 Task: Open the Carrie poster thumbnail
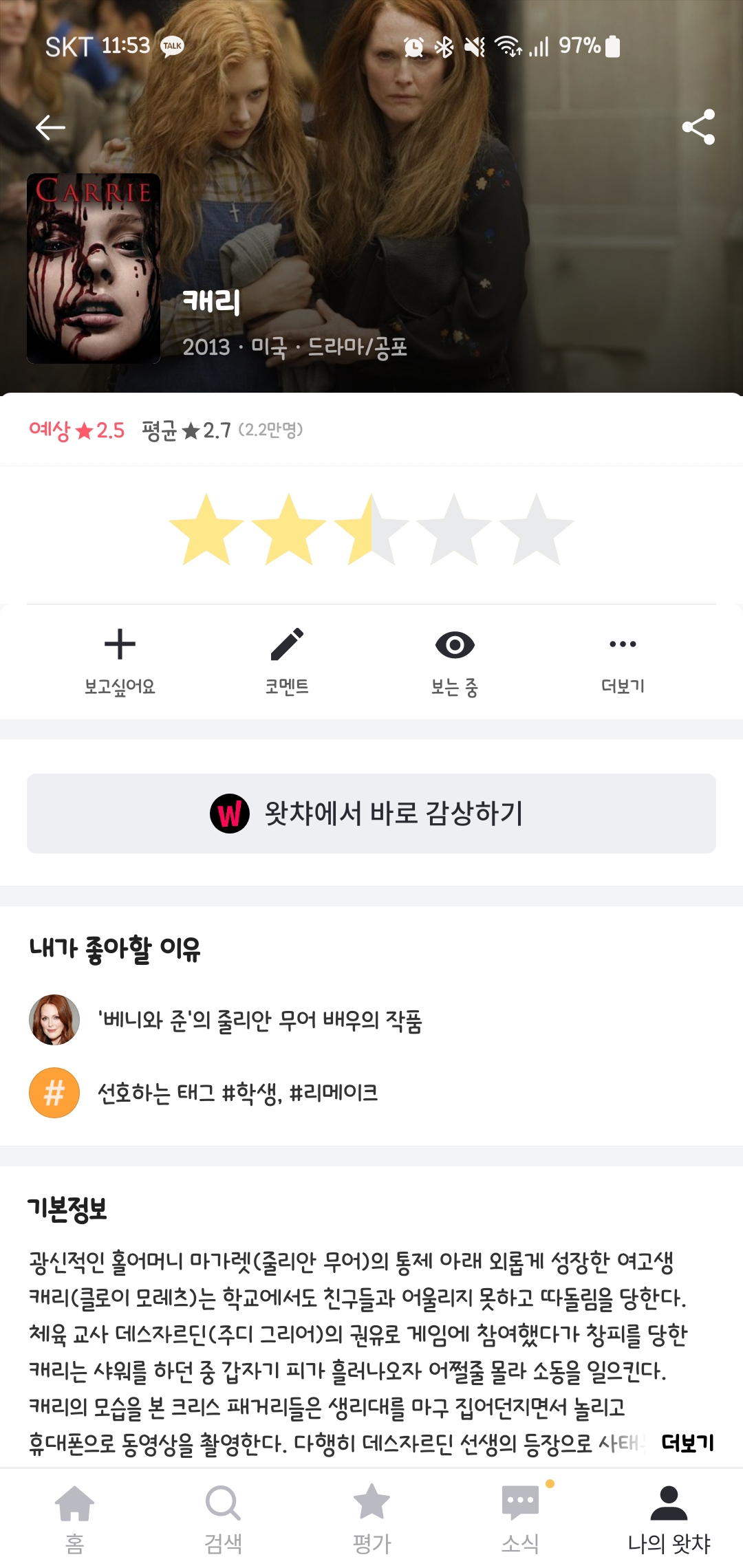tap(94, 268)
